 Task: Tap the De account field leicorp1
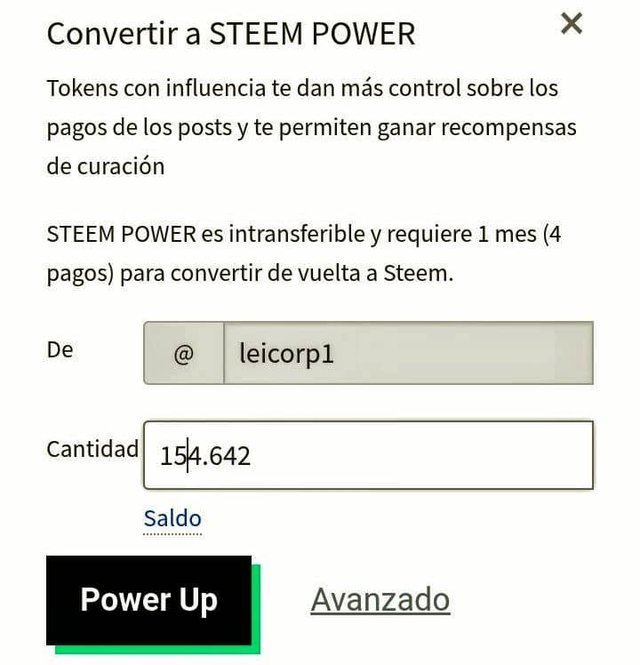coord(406,353)
